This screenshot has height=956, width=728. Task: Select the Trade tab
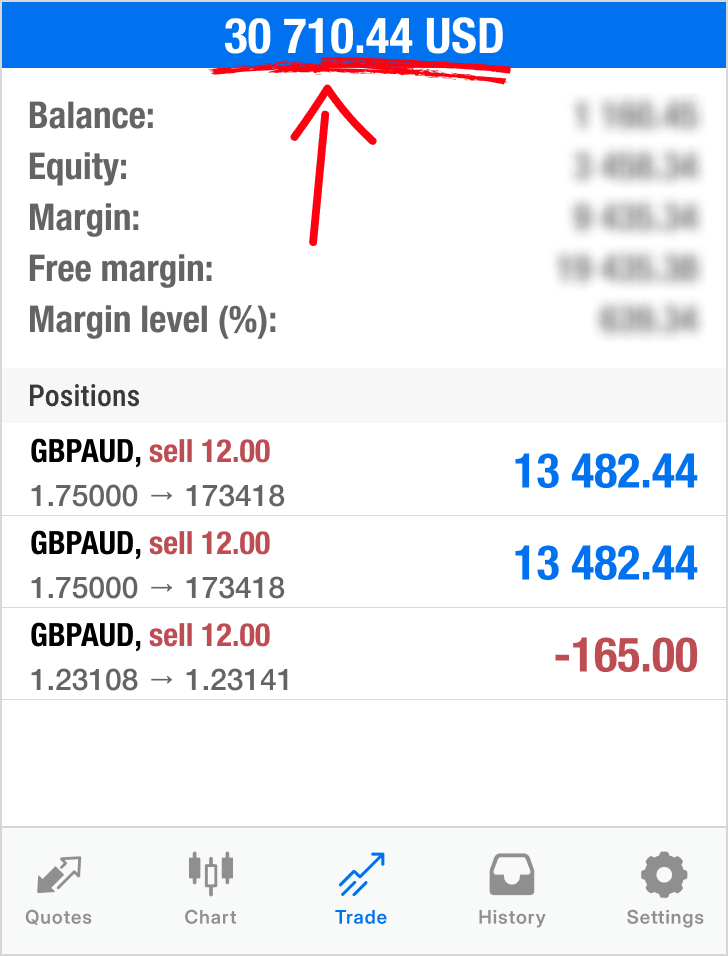[x=361, y=890]
